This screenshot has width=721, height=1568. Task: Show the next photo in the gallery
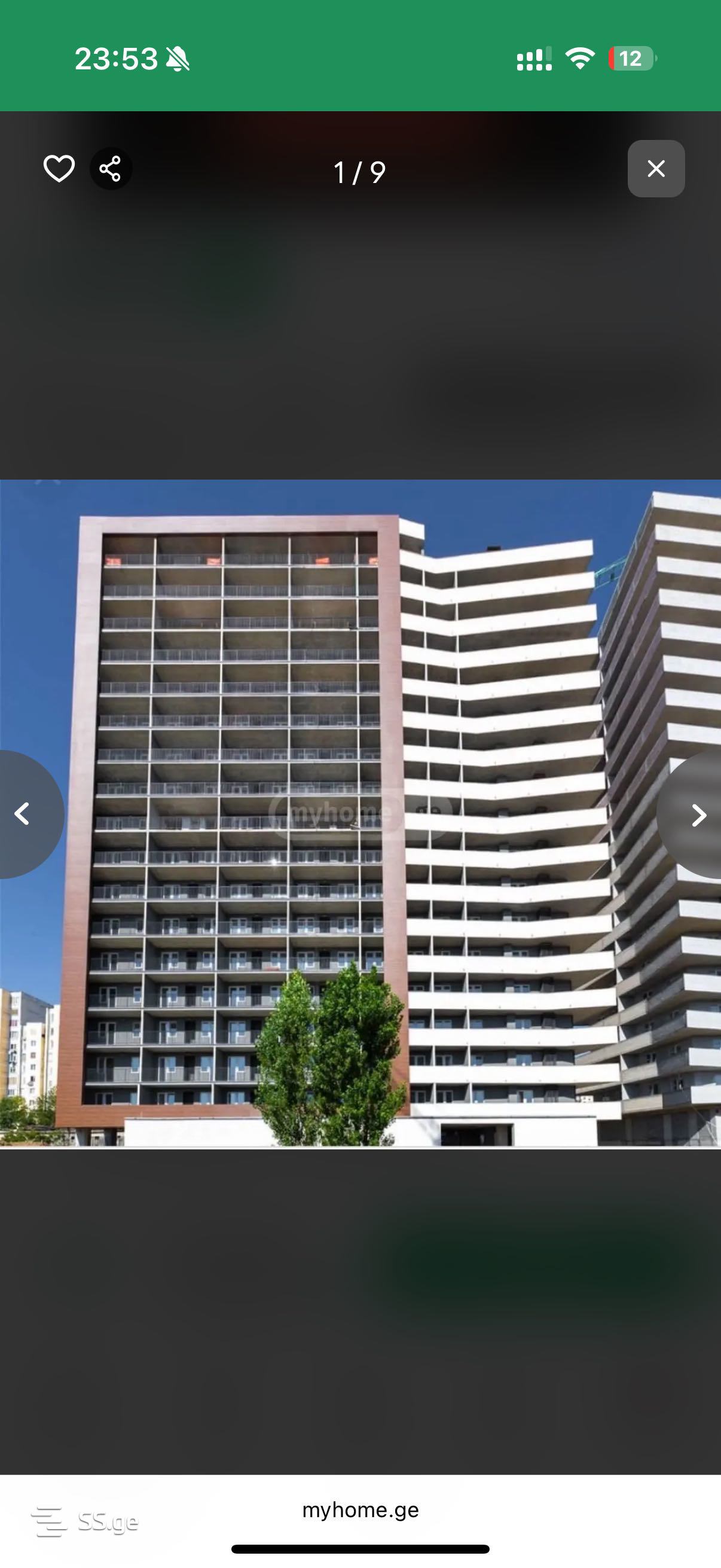[698, 815]
